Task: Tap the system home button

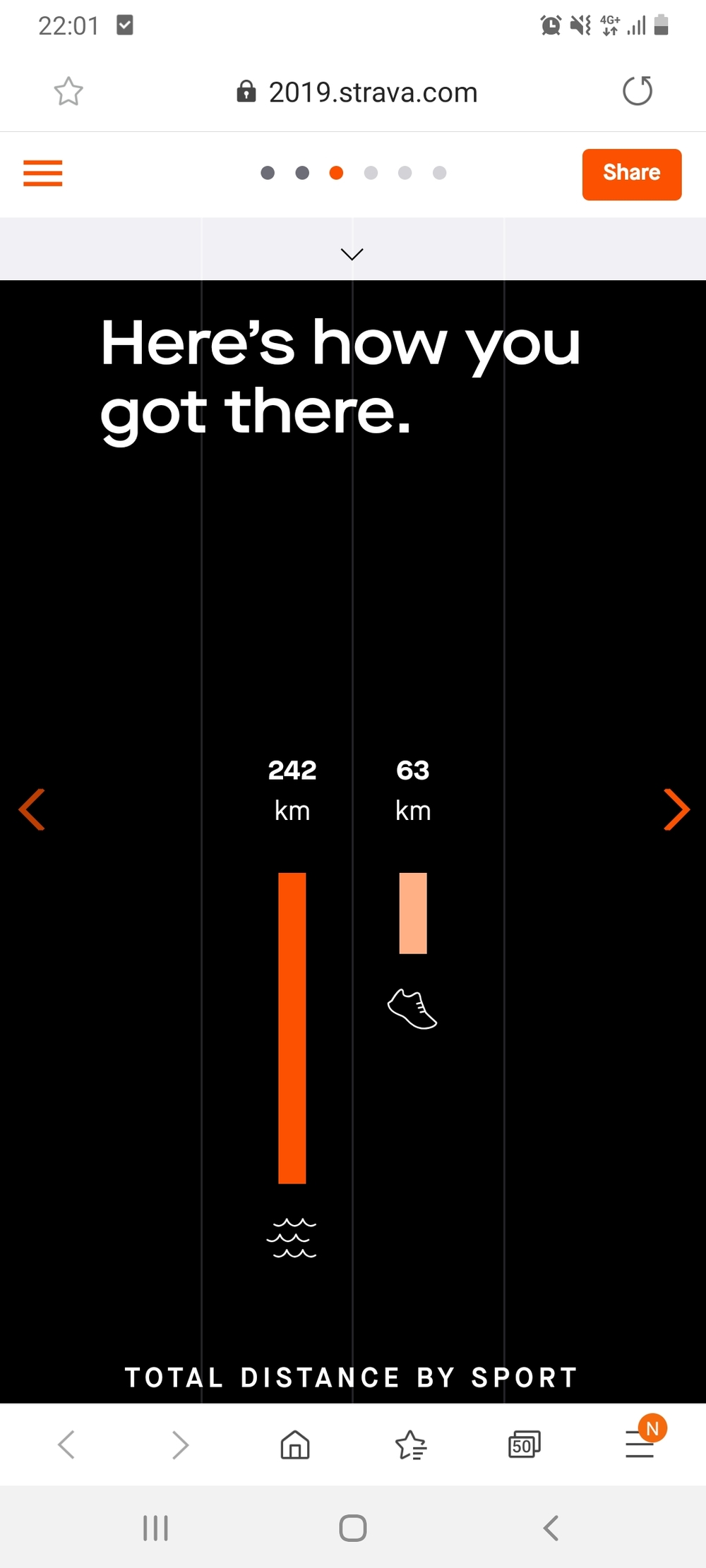Action: (x=352, y=1528)
